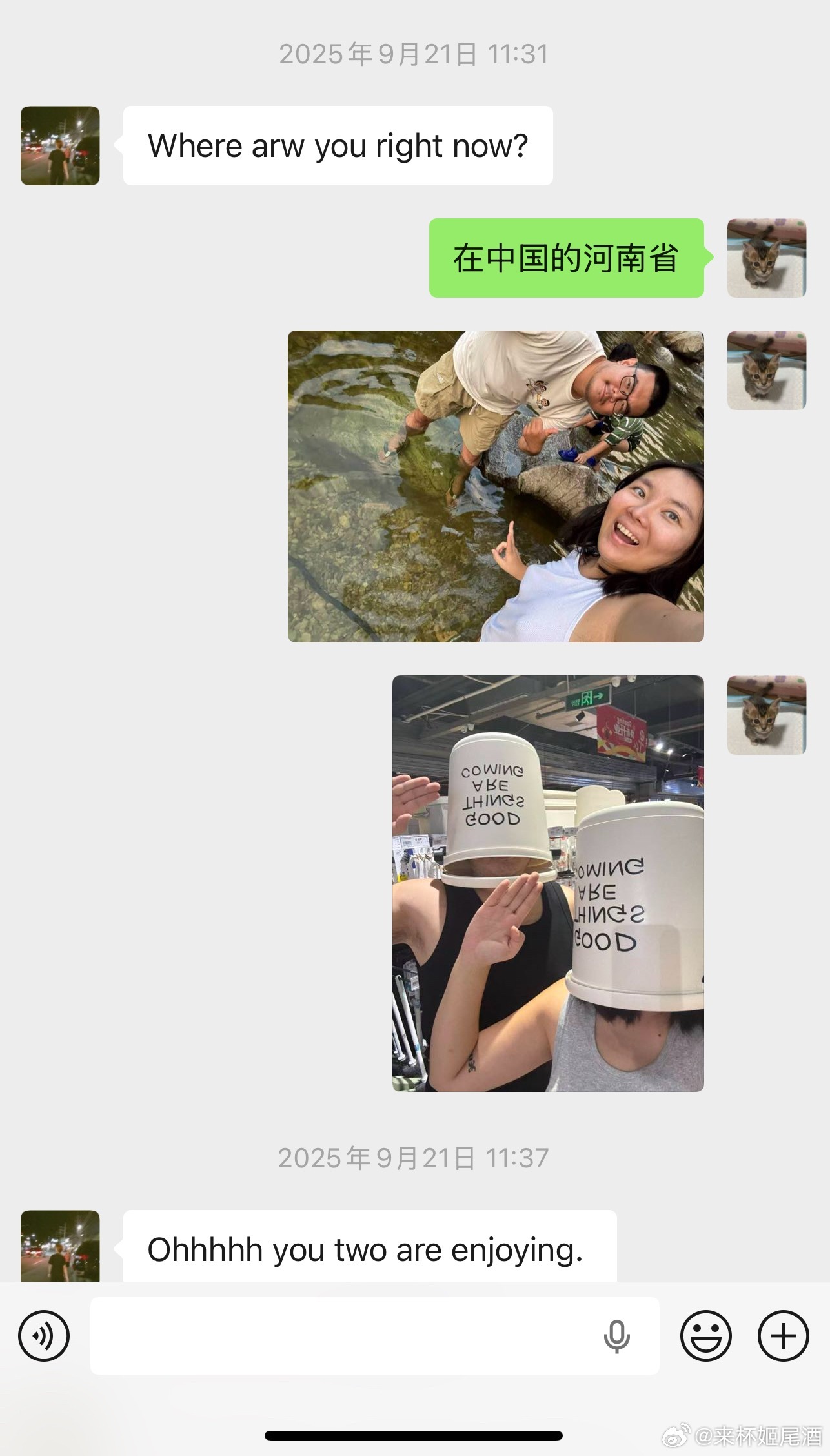Viewport: 830px width, 1456px height.
Task: Open the plus attachments menu
Action: tap(783, 1336)
